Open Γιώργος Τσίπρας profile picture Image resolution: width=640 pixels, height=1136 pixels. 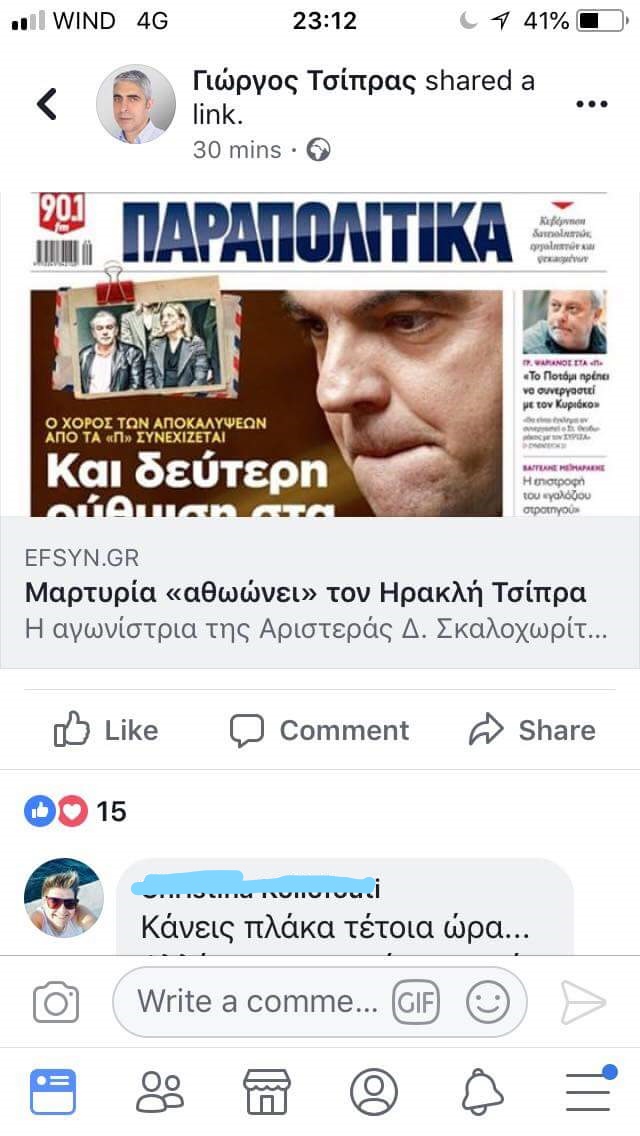pos(136,104)
